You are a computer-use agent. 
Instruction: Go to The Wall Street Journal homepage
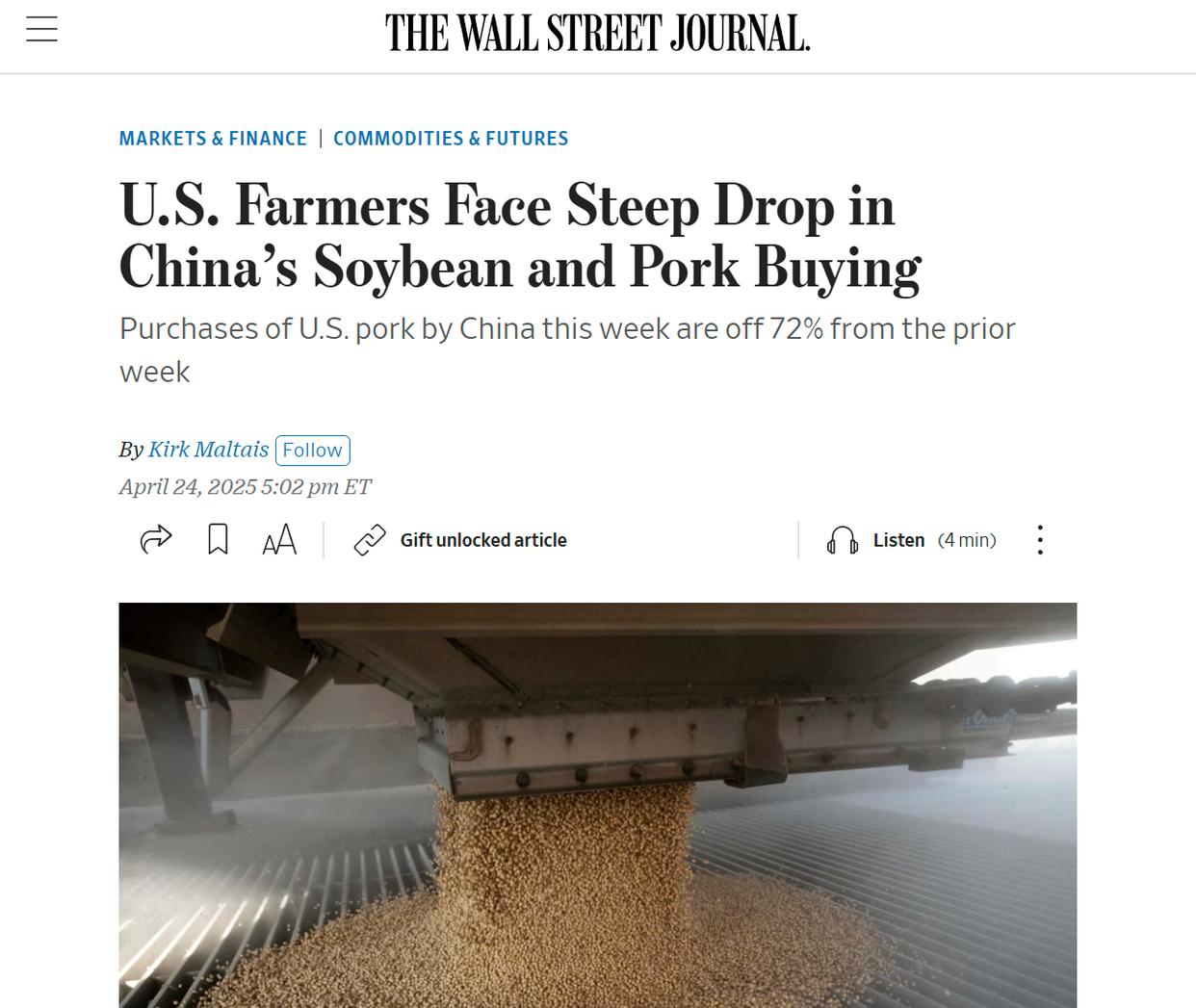(x=597, y=34)
